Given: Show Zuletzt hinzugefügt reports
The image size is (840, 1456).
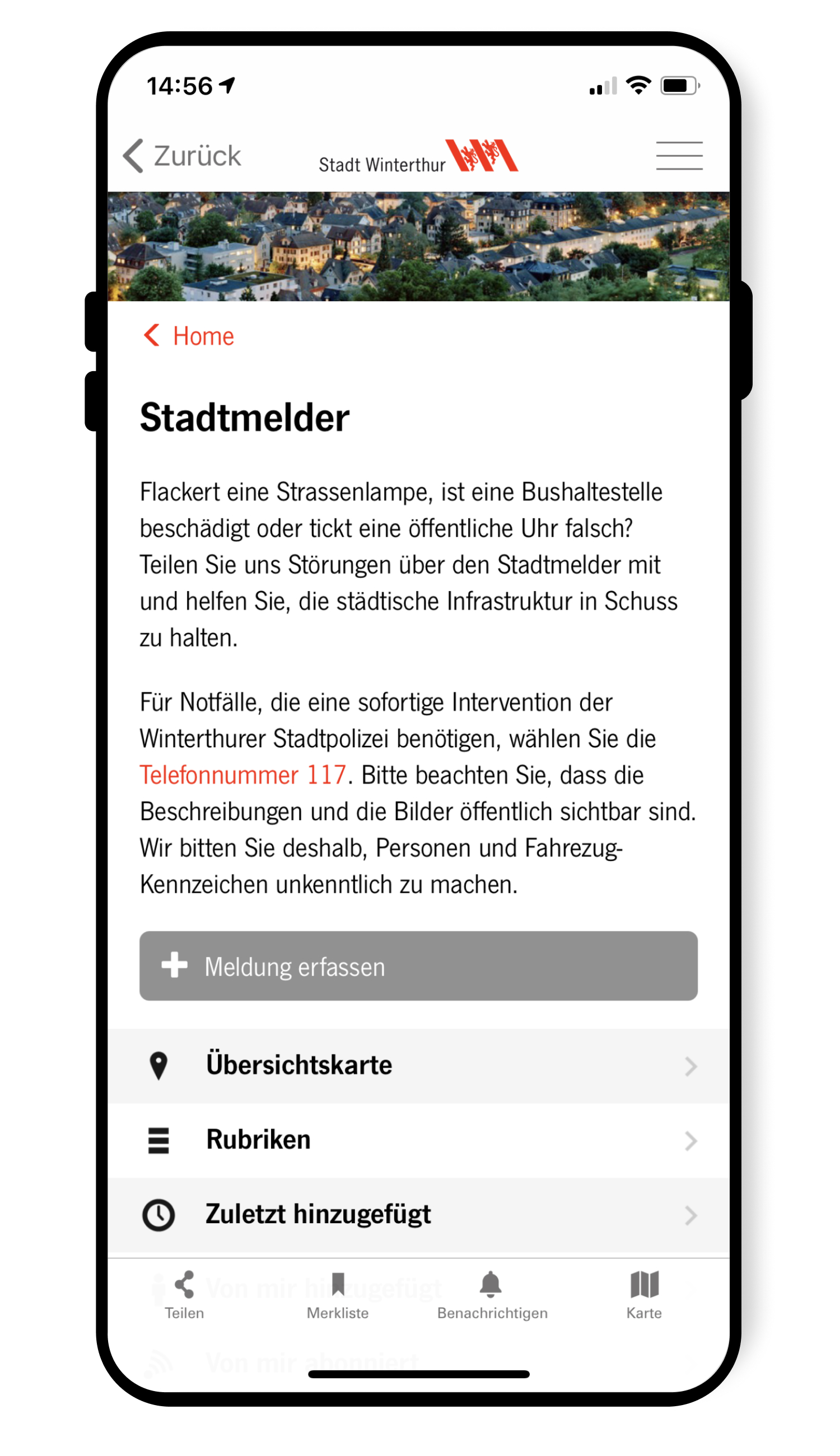Looking at the screenshot, I should pyautogui.click(x=418, y=1214).
